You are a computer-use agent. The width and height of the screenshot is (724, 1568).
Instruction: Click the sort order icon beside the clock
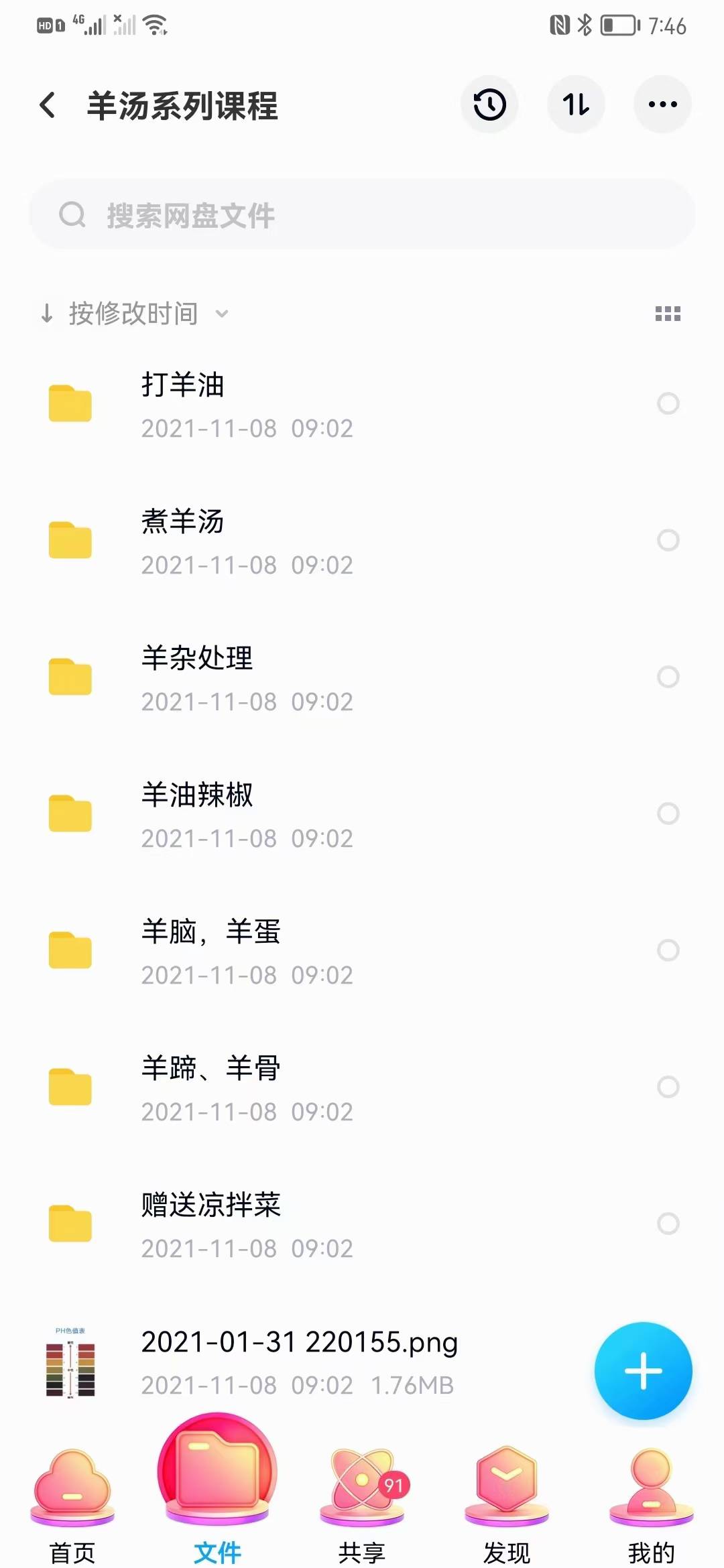coord(577,105)
